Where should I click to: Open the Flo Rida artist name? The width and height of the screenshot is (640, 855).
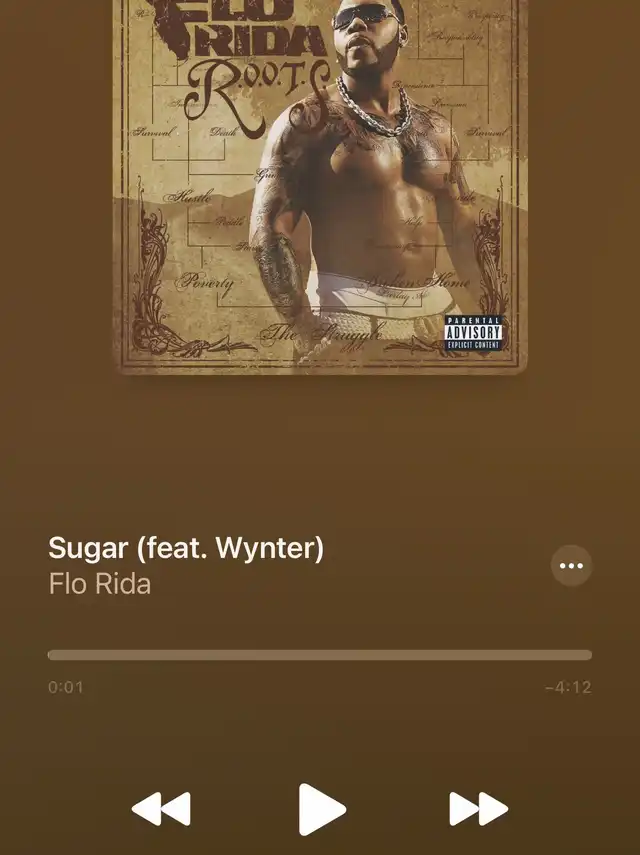tap(100, 584)
